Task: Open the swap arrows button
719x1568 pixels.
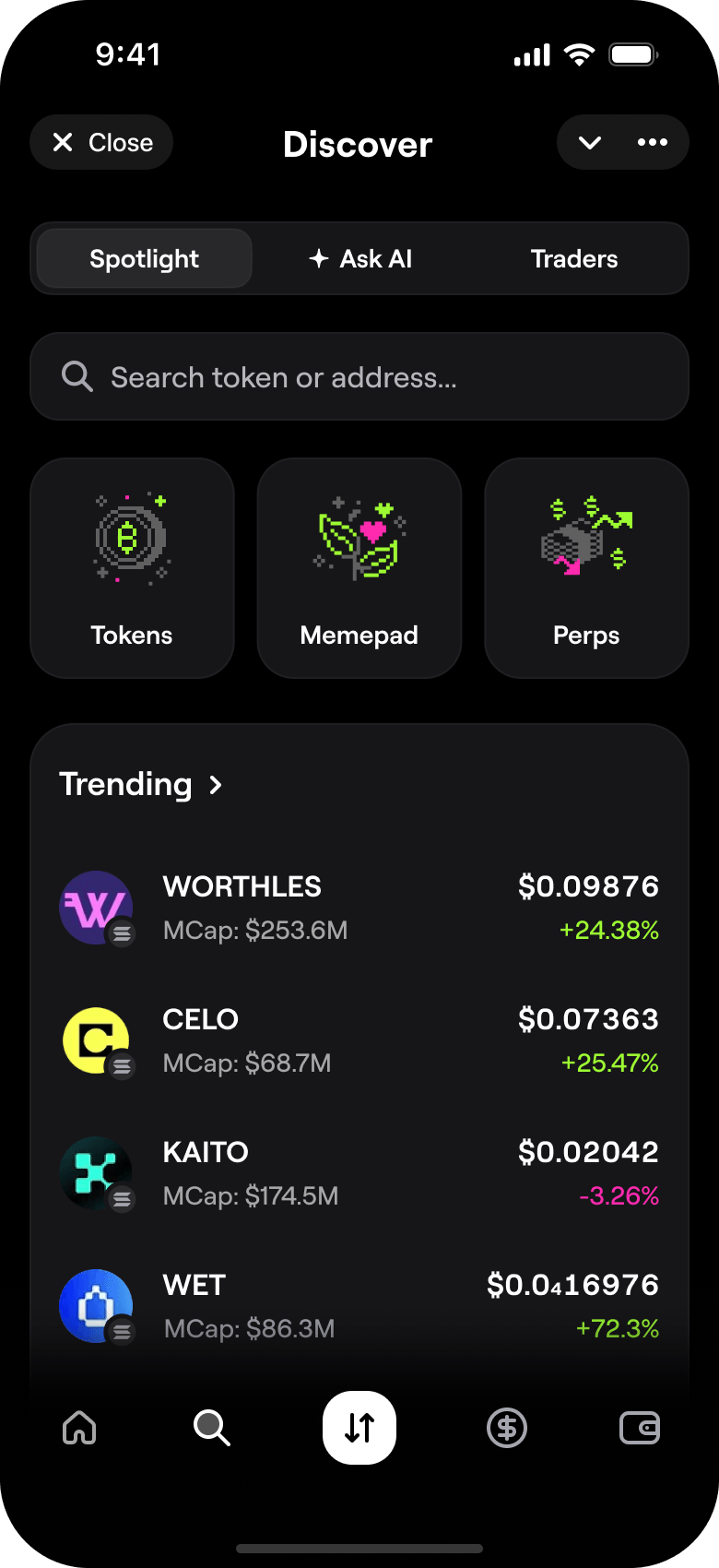Action: (x=359, y=1428)
